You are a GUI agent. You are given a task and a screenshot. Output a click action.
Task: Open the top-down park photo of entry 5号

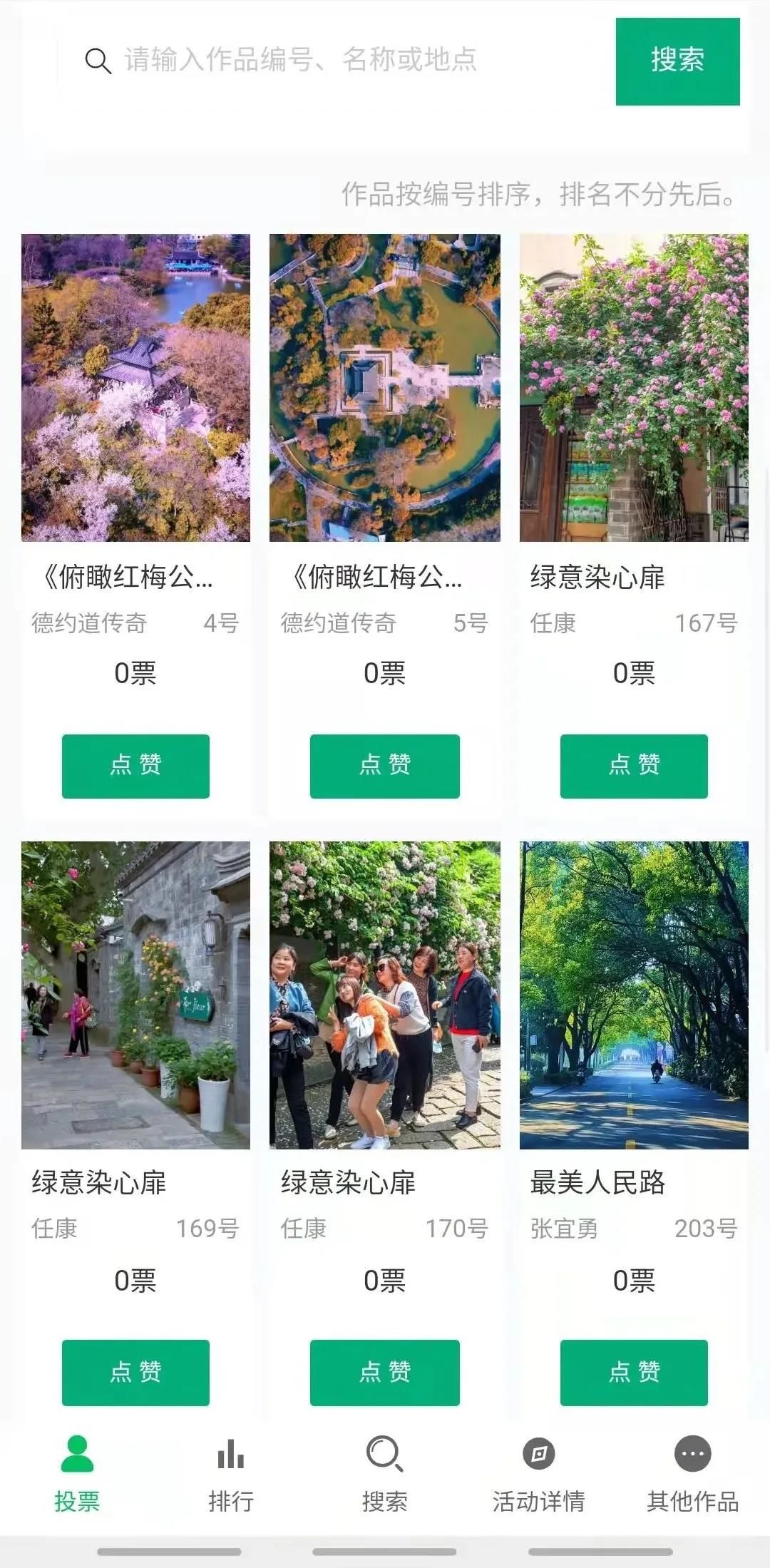(384, 387)
